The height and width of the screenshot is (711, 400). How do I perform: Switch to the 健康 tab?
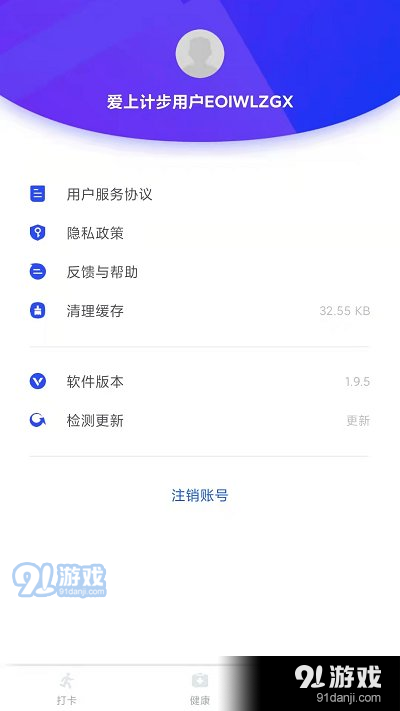[200, 688]
